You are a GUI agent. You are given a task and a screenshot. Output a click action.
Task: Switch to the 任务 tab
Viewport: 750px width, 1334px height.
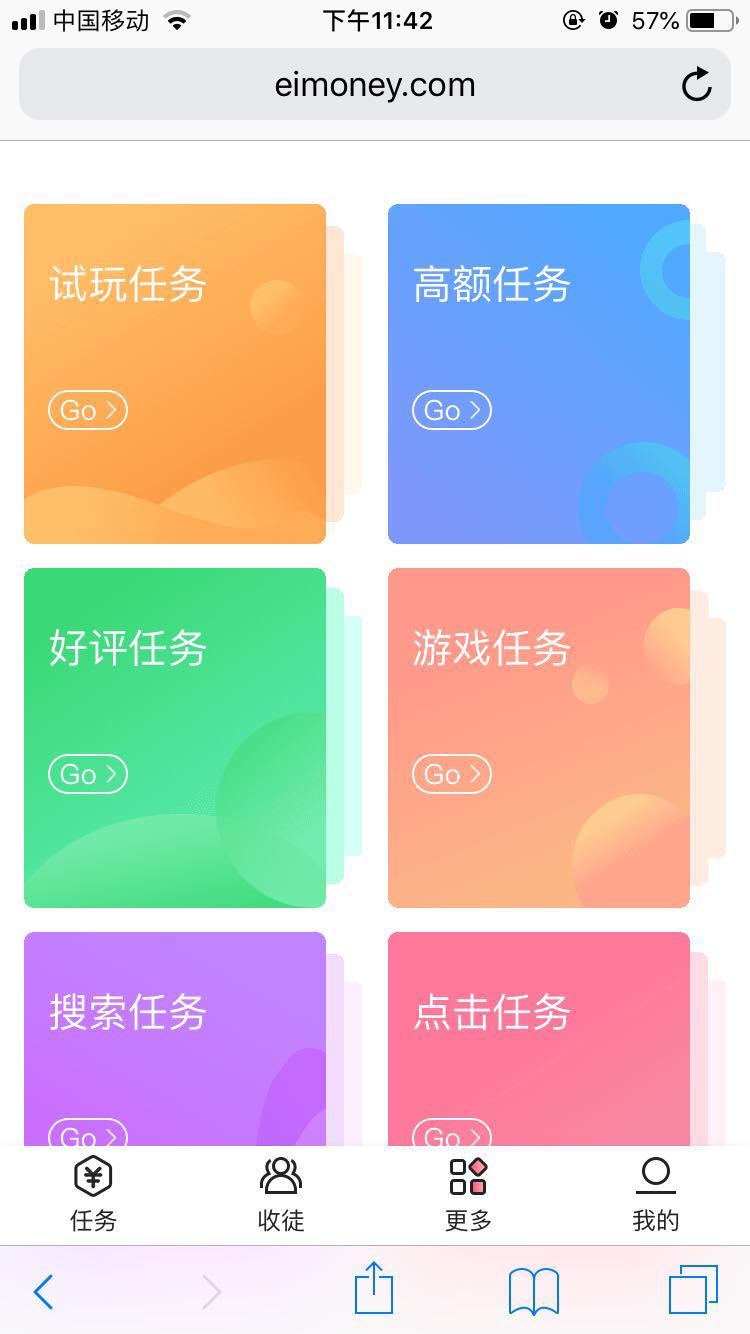tap(93, 1195)
